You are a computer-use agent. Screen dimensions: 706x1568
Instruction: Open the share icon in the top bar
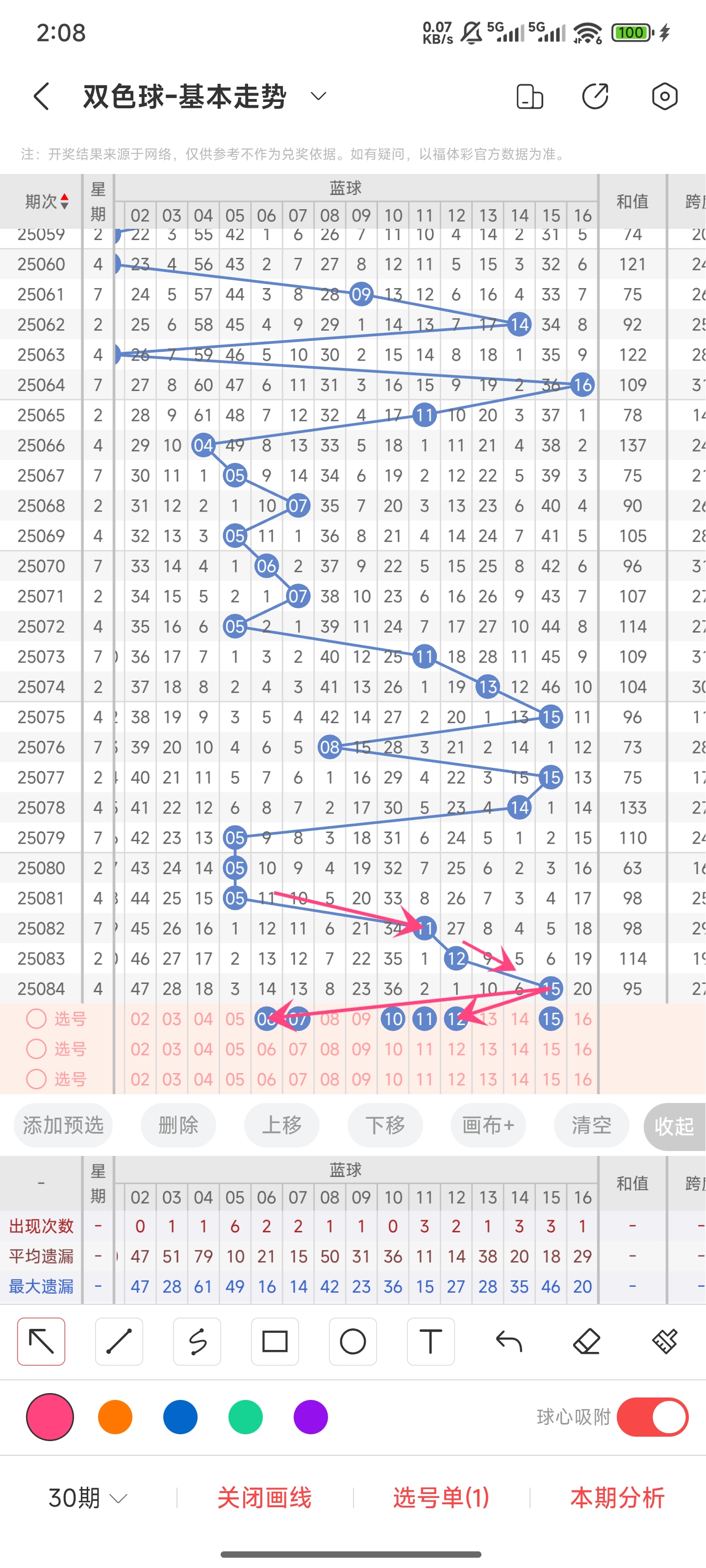point(595,96)
